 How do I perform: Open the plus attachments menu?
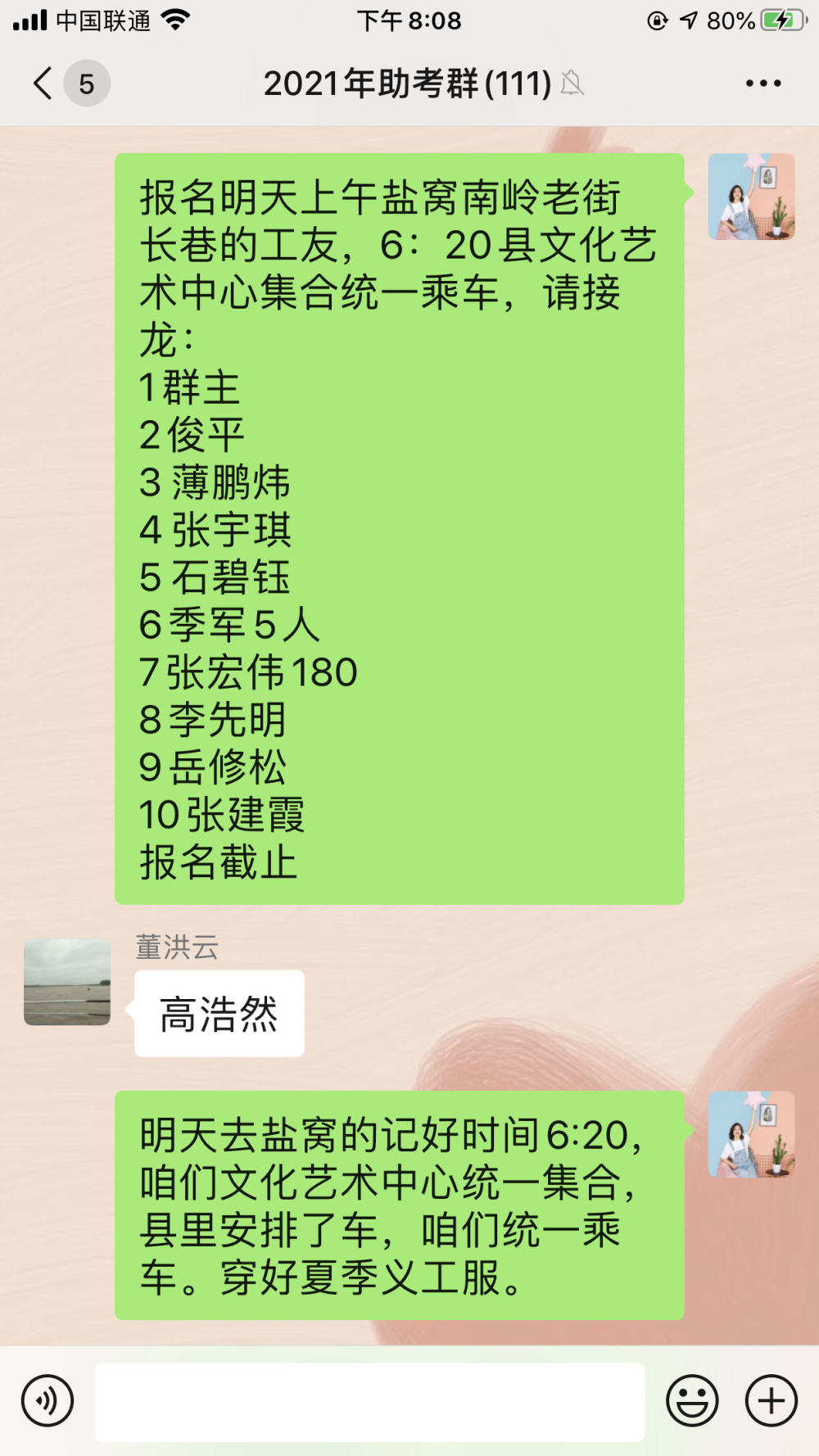(771, 1400)
